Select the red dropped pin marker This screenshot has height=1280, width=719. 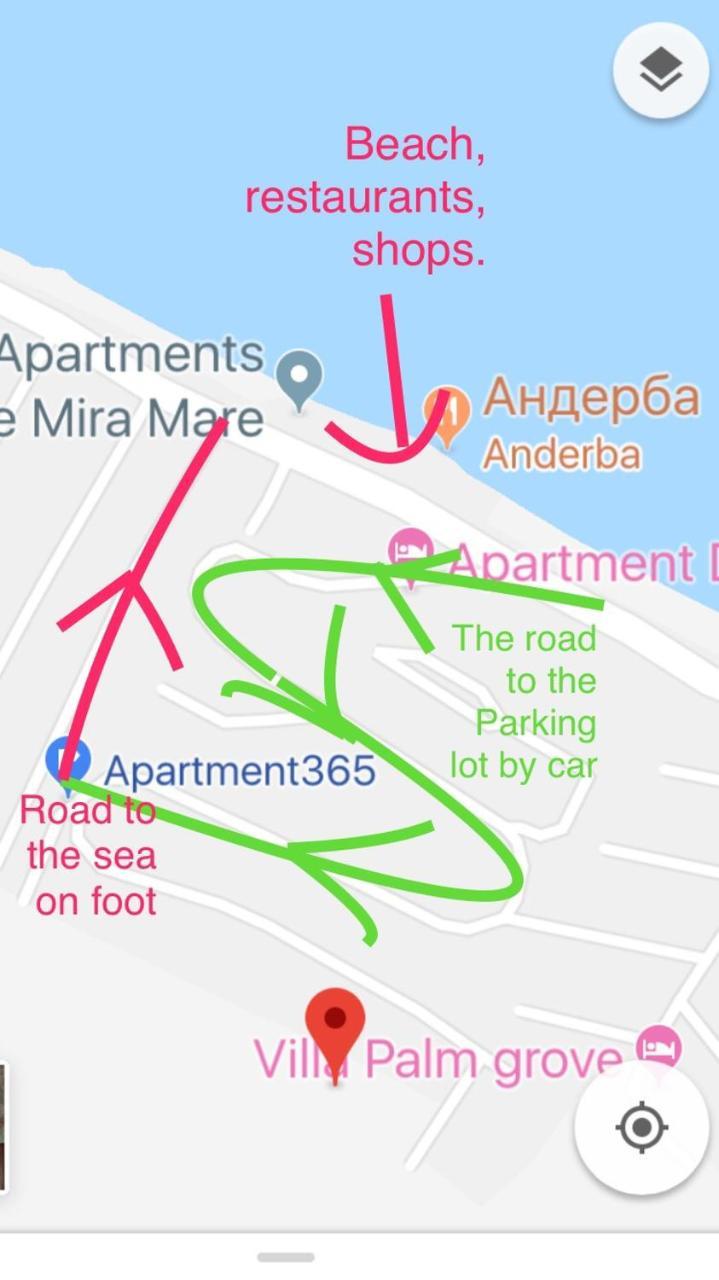335,1026
